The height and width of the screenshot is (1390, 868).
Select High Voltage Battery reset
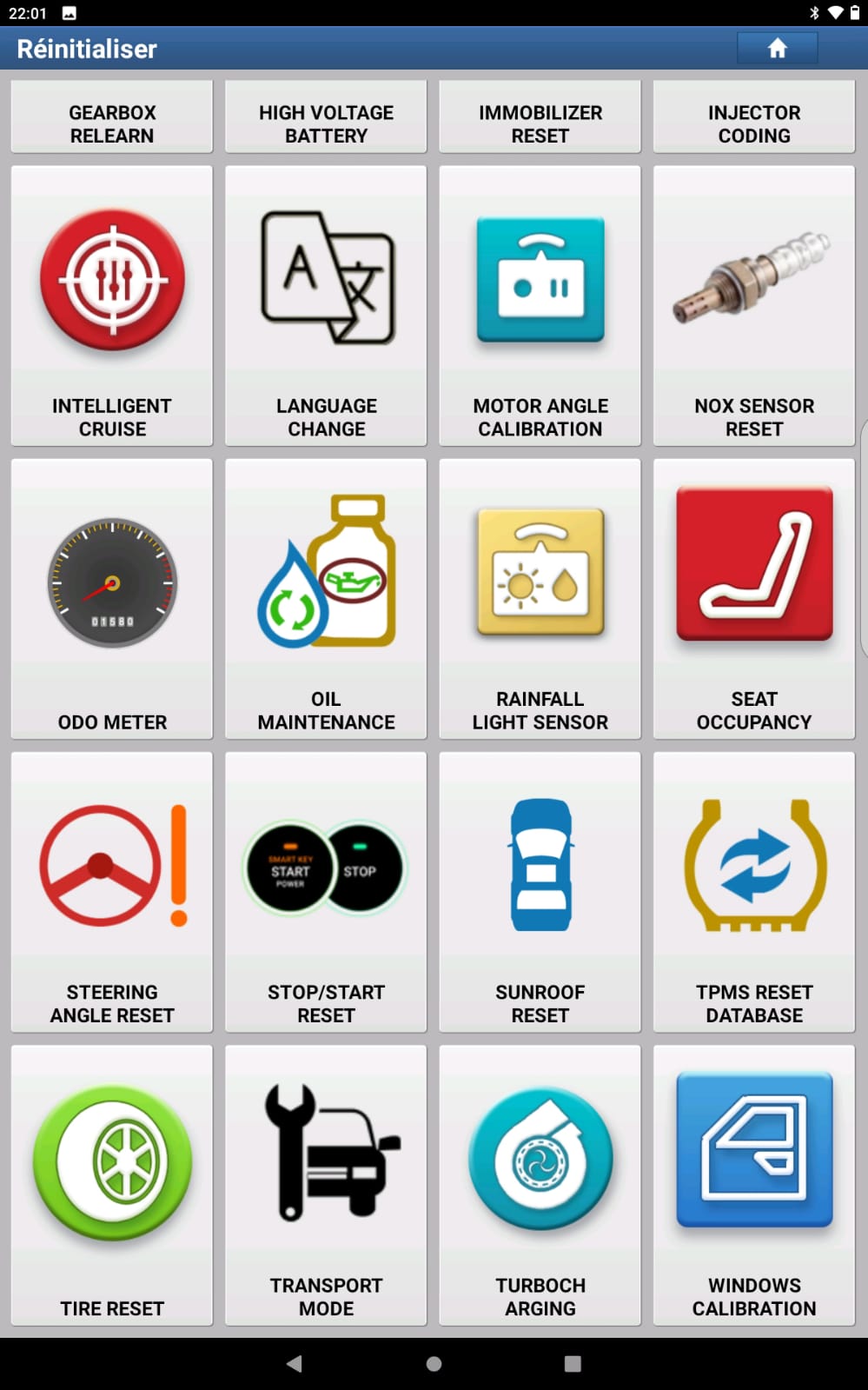(326, 118)
